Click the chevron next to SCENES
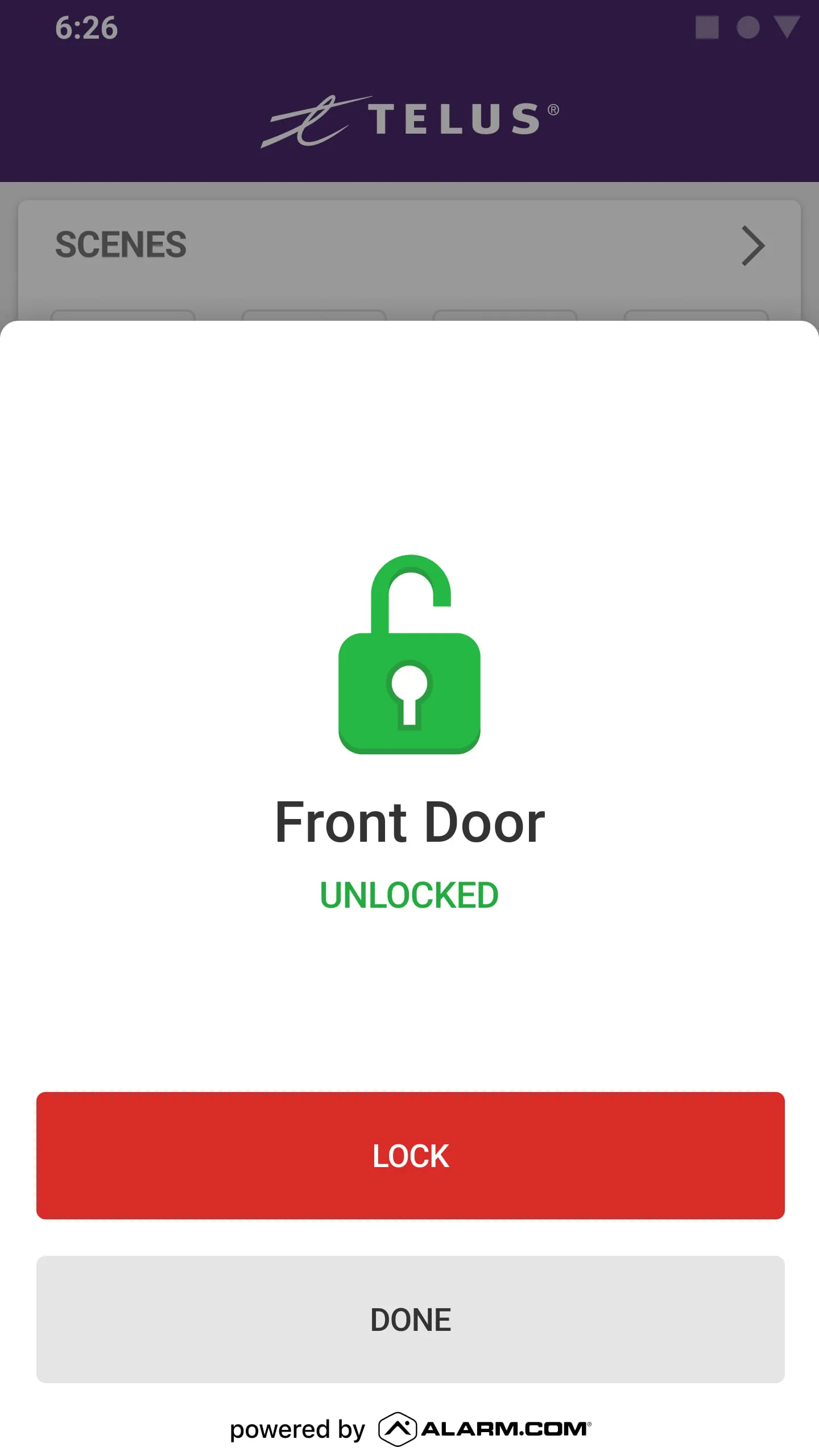Image resolution: width=819 pixels, height=1456 pixels. click(751, 245)
